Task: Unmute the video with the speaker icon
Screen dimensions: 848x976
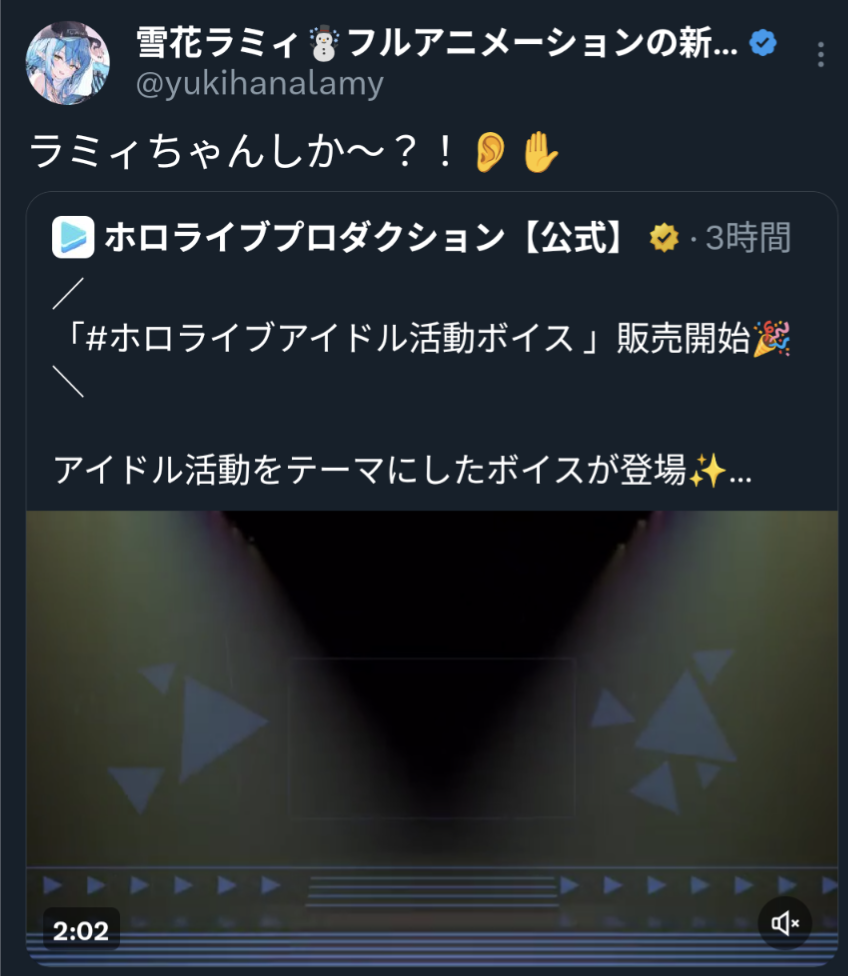Action: coord(784,923)
